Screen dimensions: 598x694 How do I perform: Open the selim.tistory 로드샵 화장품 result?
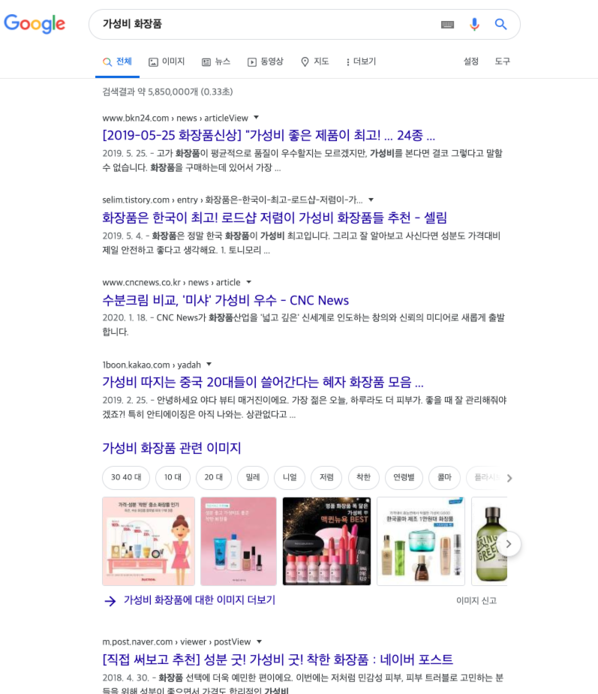coord(274,218)
